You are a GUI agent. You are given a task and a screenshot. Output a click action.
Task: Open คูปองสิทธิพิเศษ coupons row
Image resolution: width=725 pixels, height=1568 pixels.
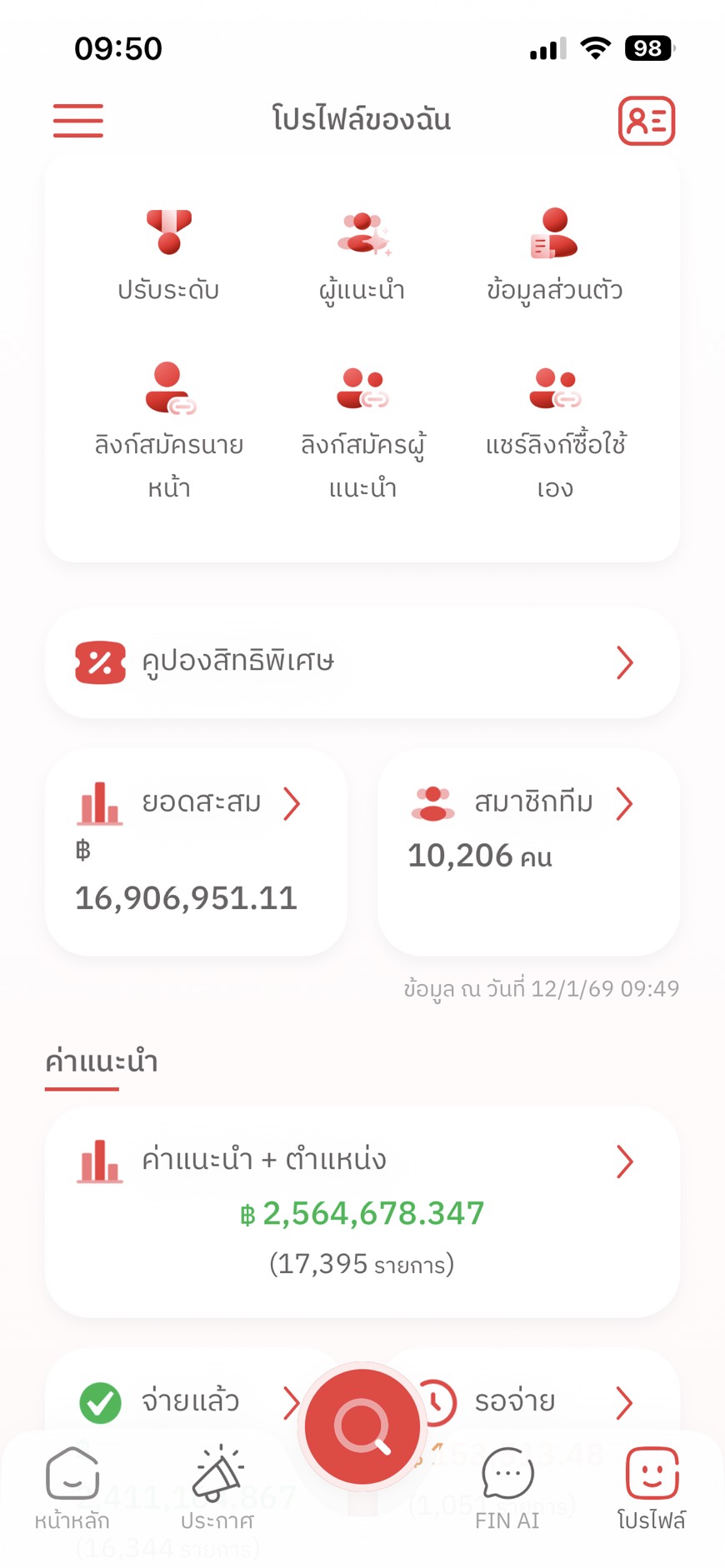(x=362, y=663)
